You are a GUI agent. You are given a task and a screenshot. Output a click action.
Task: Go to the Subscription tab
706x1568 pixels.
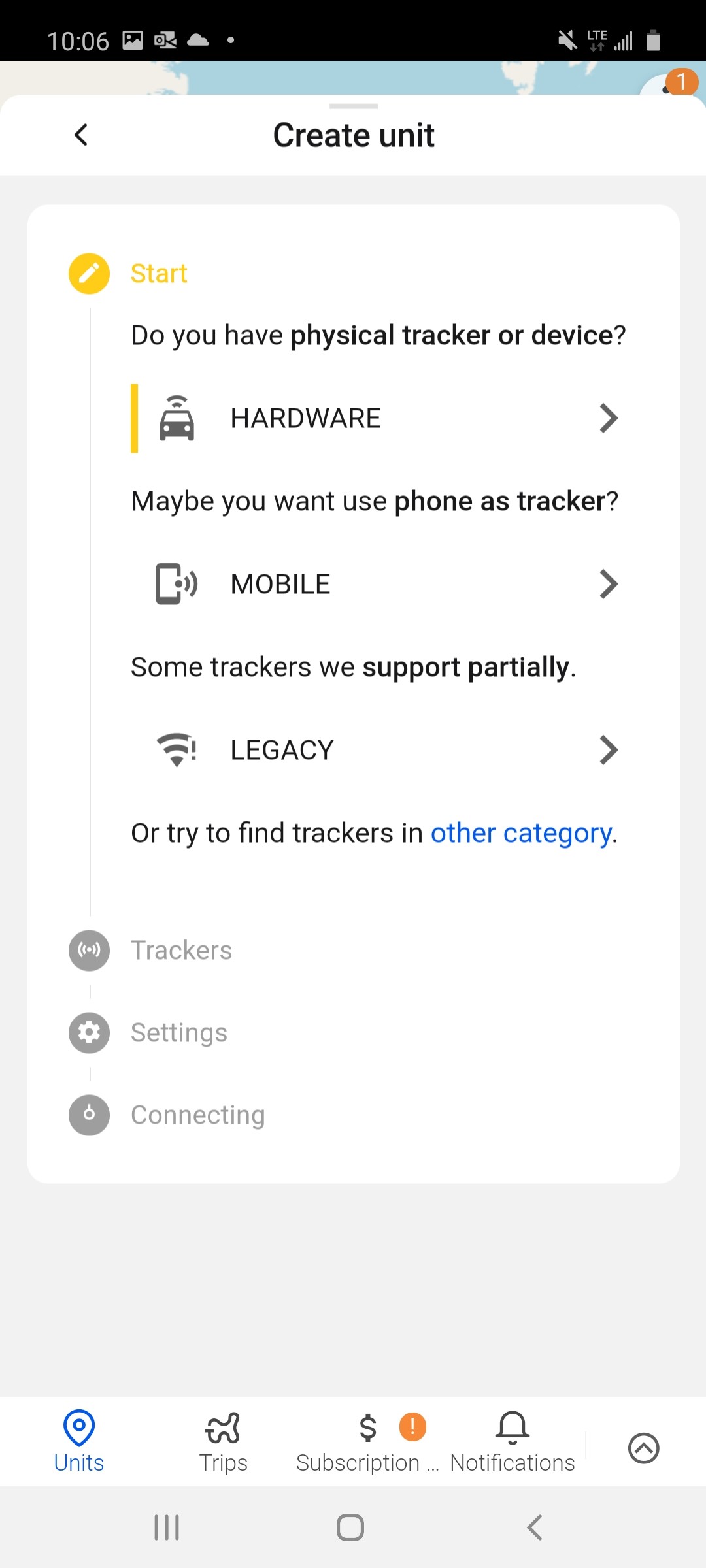(x=367, y=1442)
